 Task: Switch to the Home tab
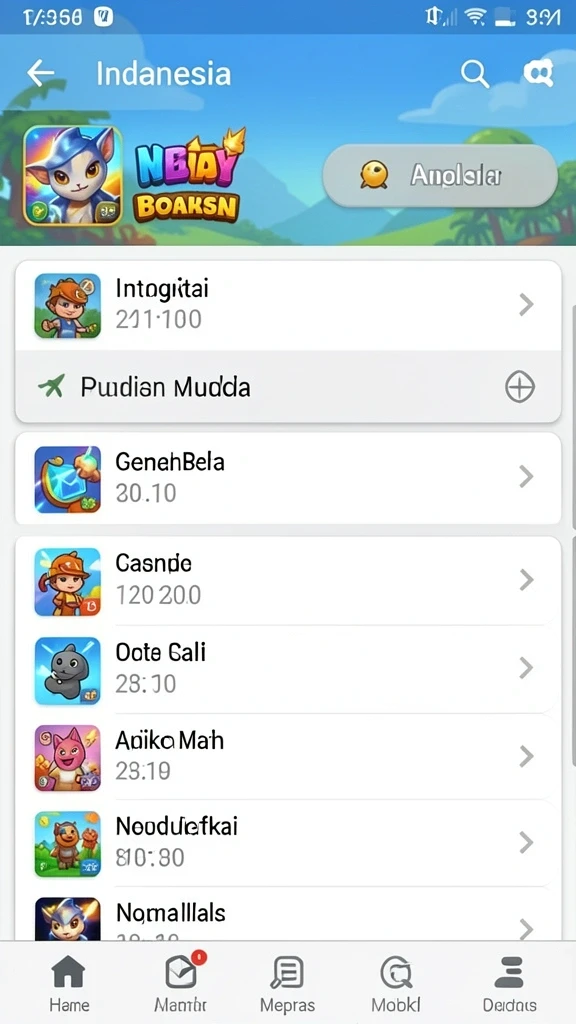[x=69, y=984]
